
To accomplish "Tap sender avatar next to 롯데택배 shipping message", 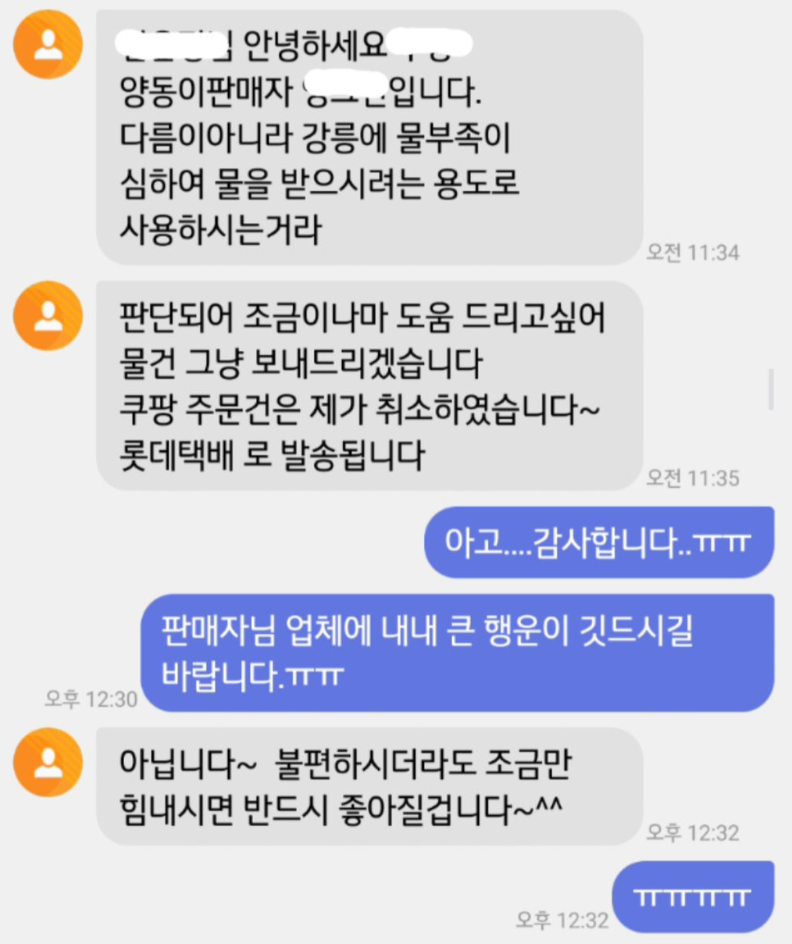I will 47,315.
